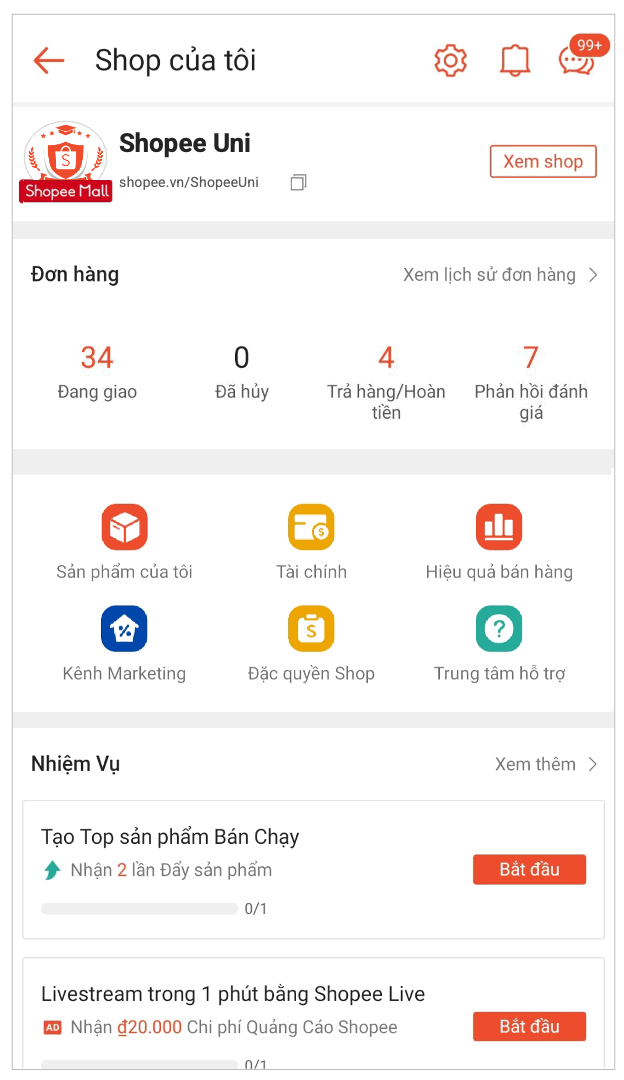Open Tài chính section
624x1080 pixels.
point(311,541)
